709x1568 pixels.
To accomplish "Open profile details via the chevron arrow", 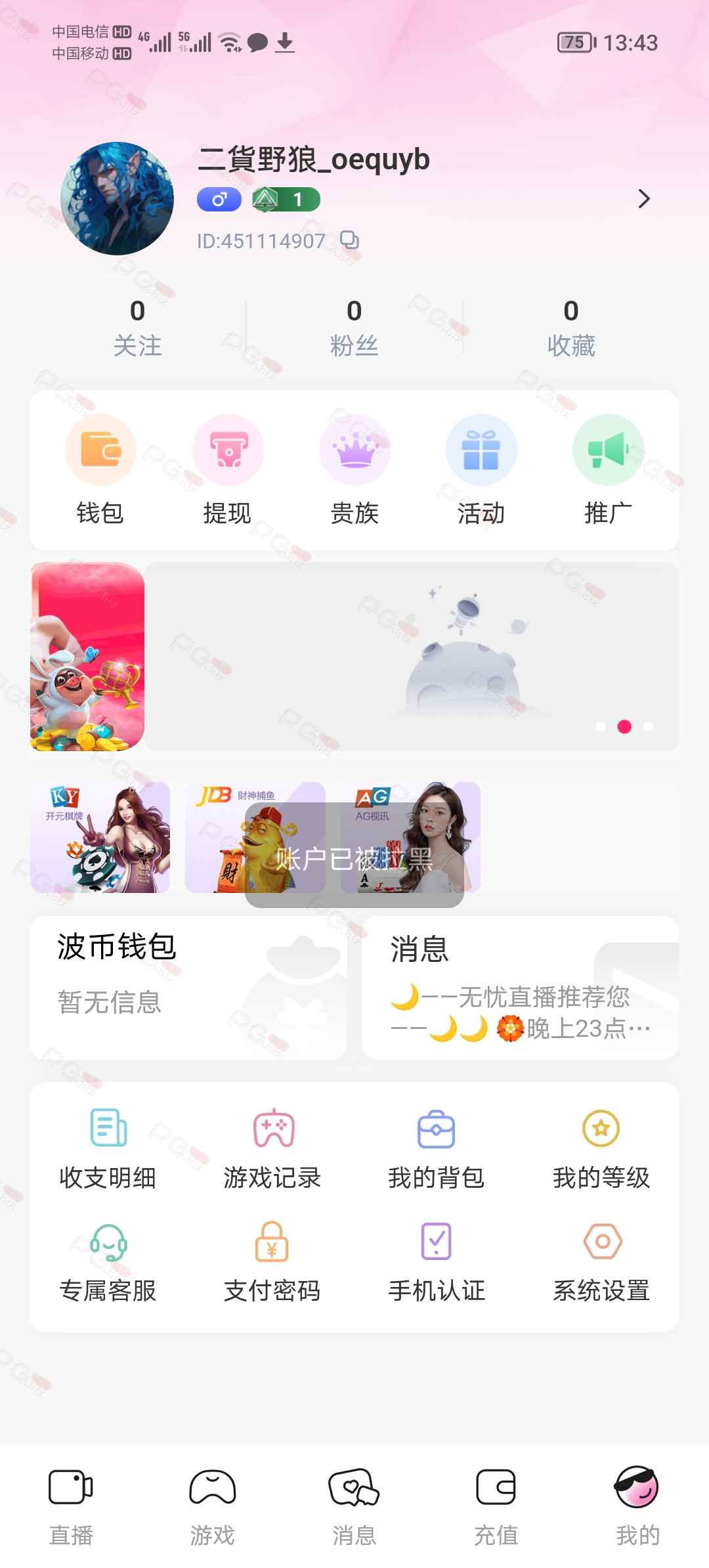I will point(644,198).
